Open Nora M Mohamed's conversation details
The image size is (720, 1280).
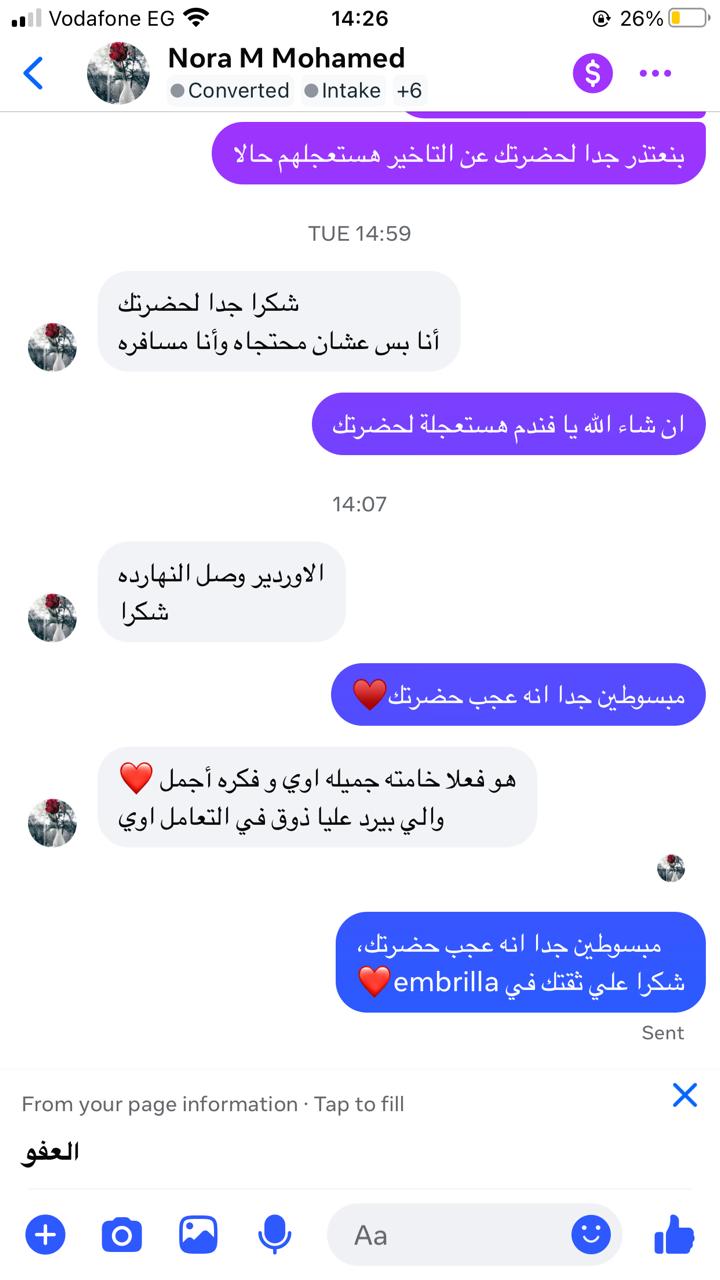286,58
